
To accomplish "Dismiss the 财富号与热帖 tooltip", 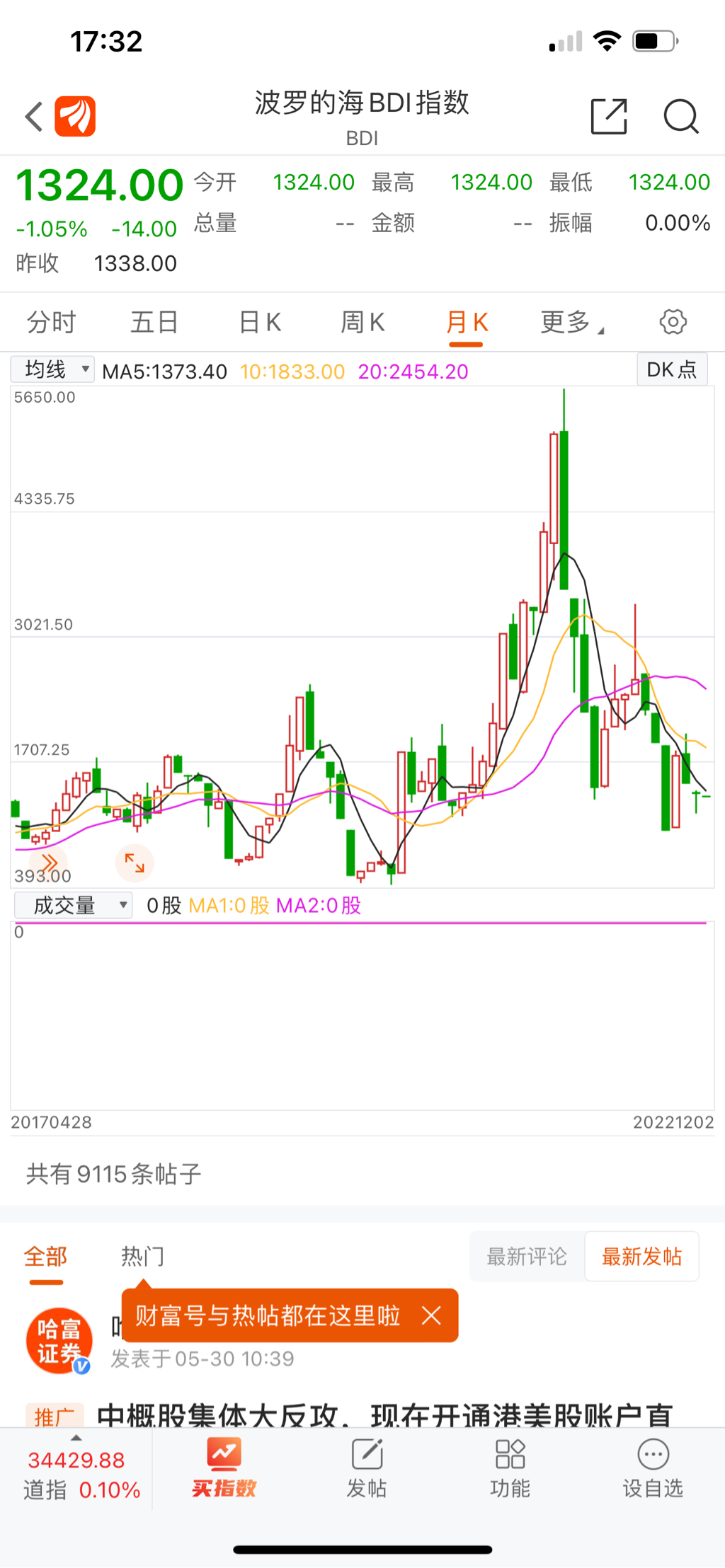I will 431,1316.
